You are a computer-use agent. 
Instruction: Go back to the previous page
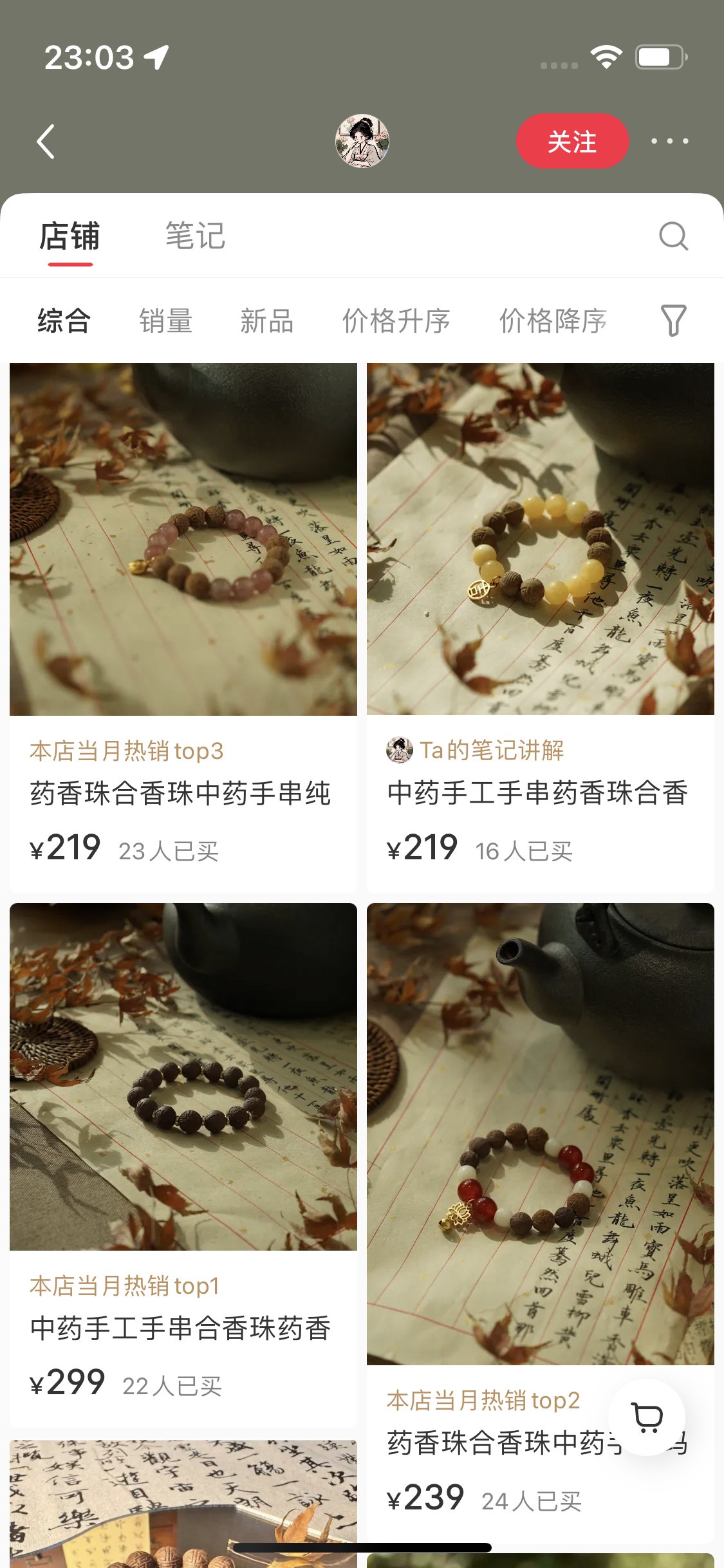(x=46, y=142)
